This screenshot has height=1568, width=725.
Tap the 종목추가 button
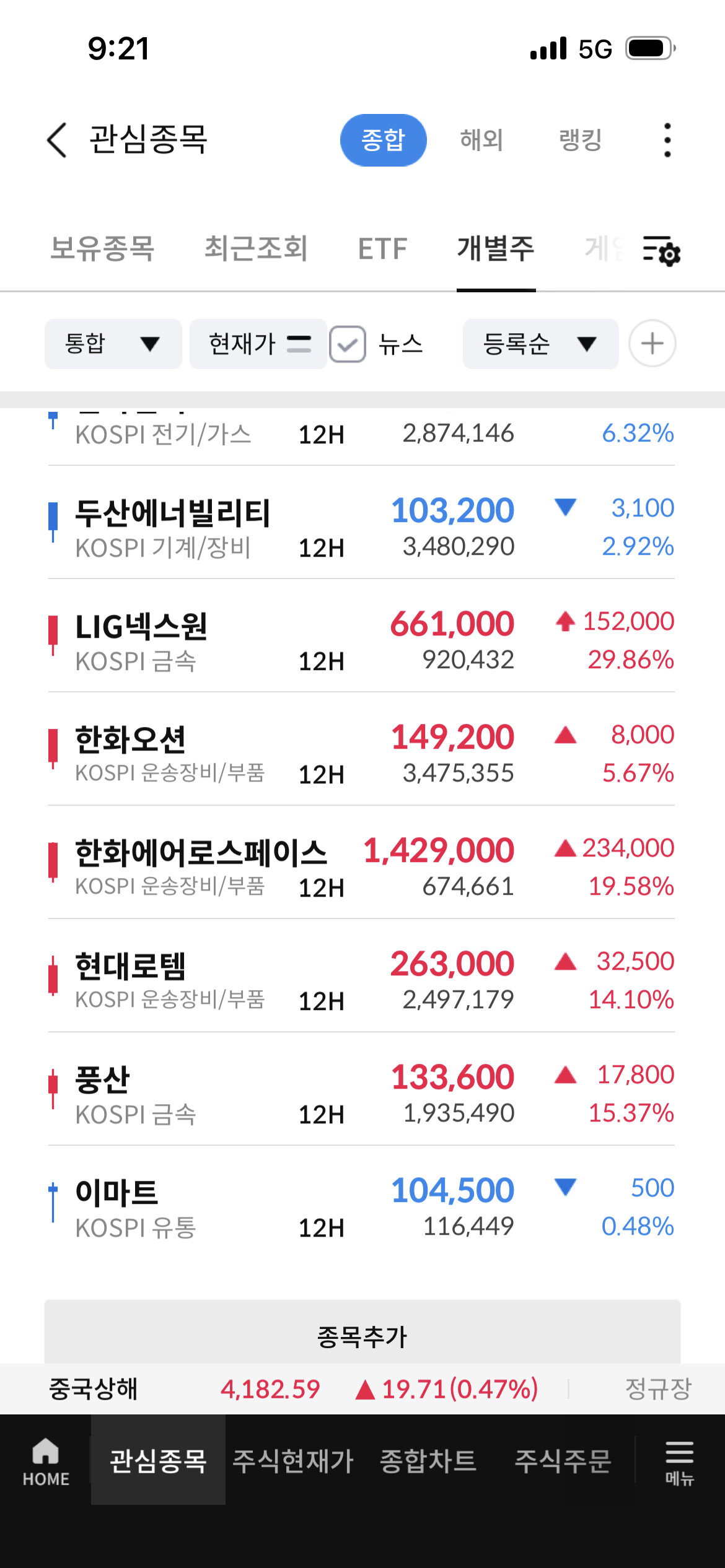coord(362,1336)
